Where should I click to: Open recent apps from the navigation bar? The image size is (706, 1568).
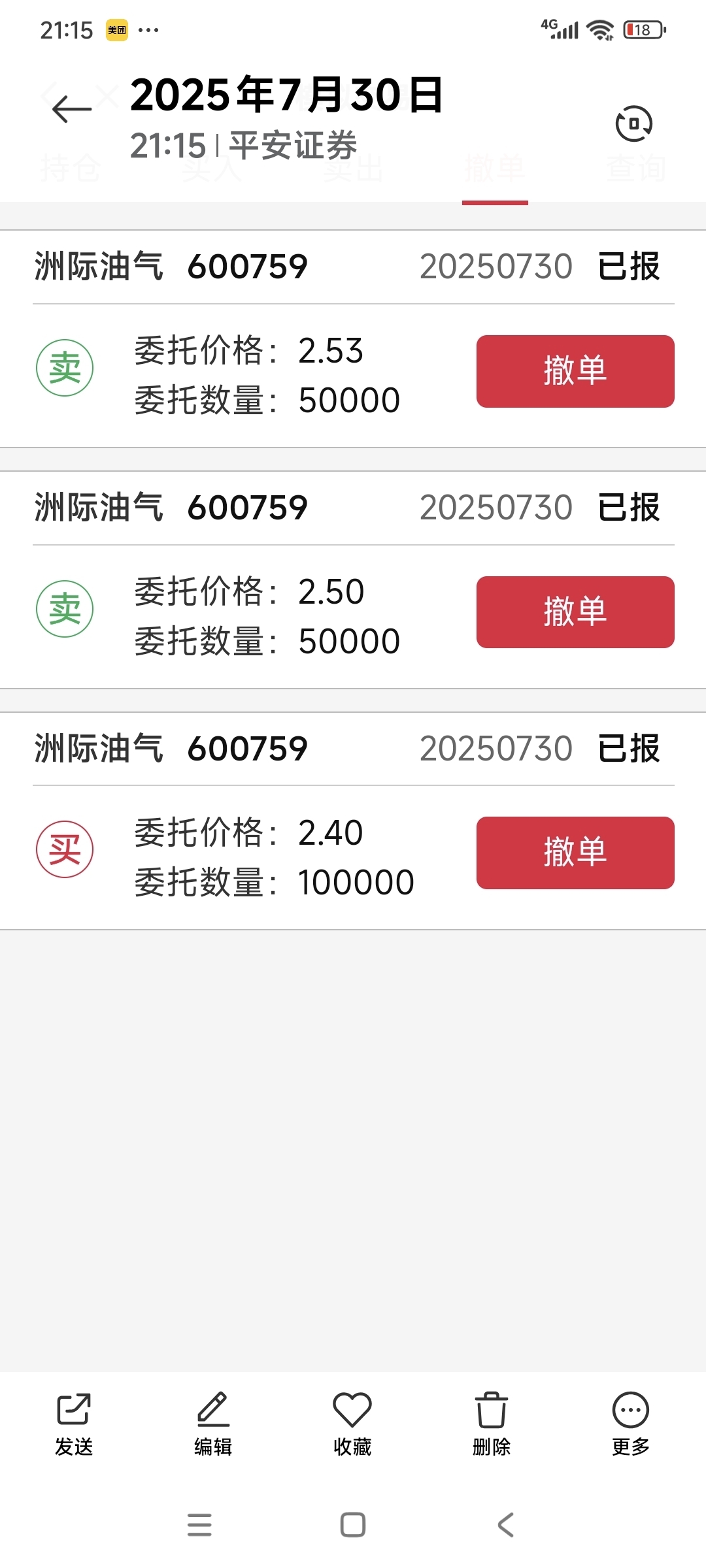199,1525
